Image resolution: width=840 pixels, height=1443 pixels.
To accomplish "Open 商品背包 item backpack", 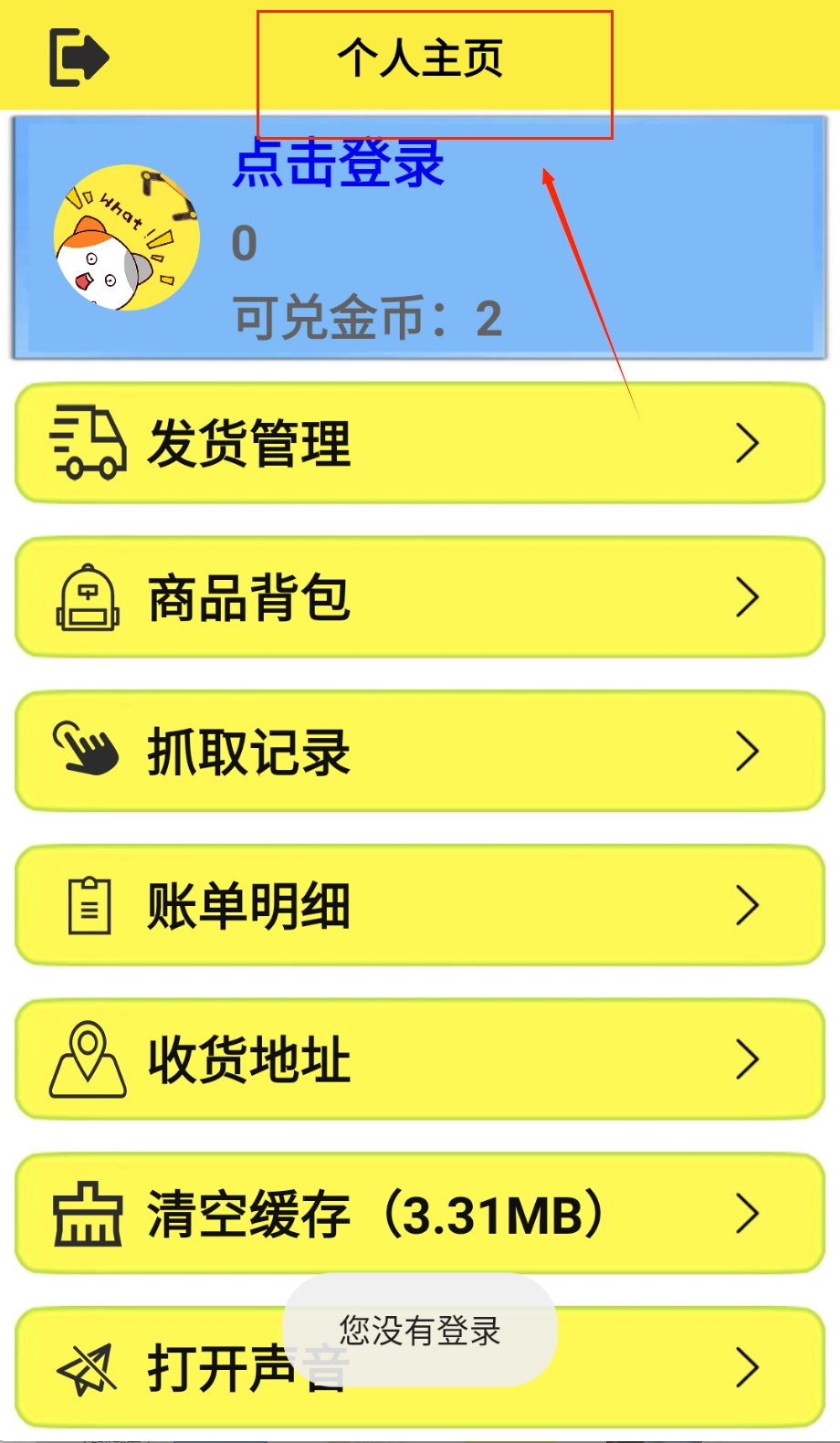I will click(x=420, y=597).
